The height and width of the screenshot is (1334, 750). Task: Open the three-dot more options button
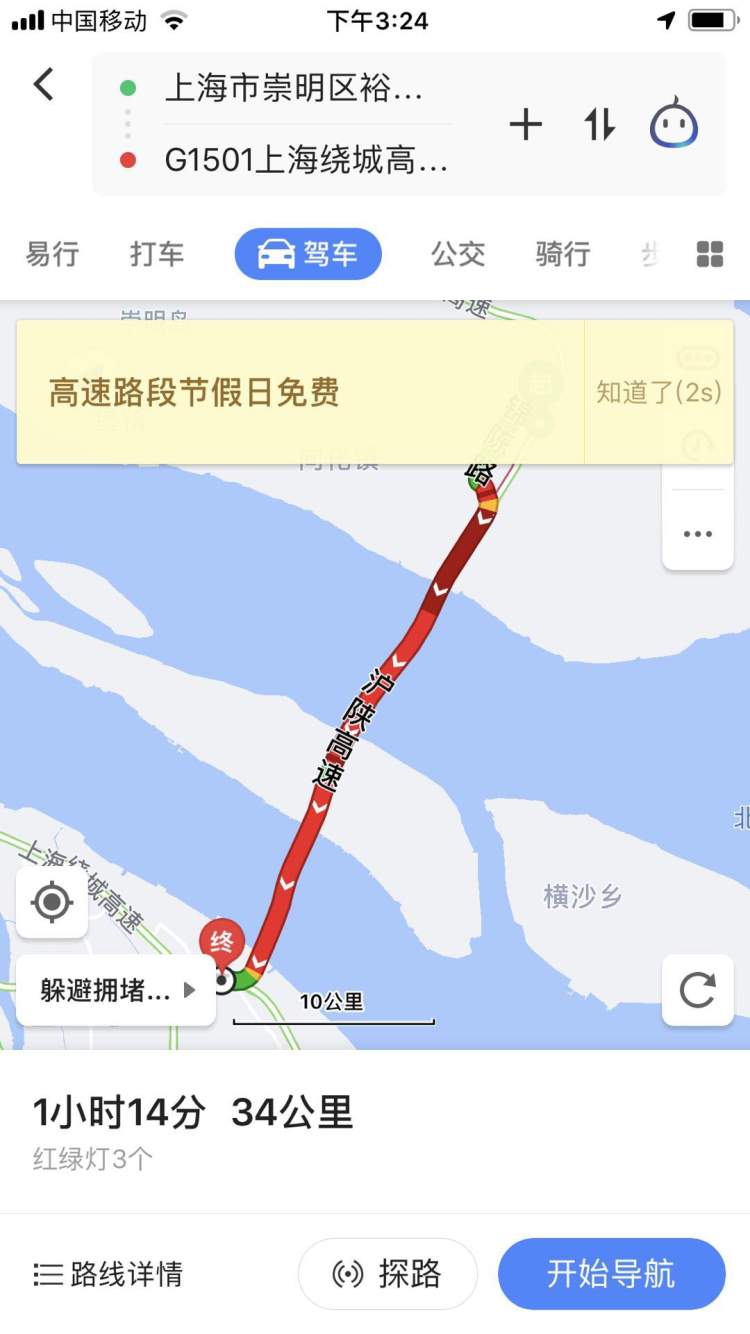click(x=697, y=534)
